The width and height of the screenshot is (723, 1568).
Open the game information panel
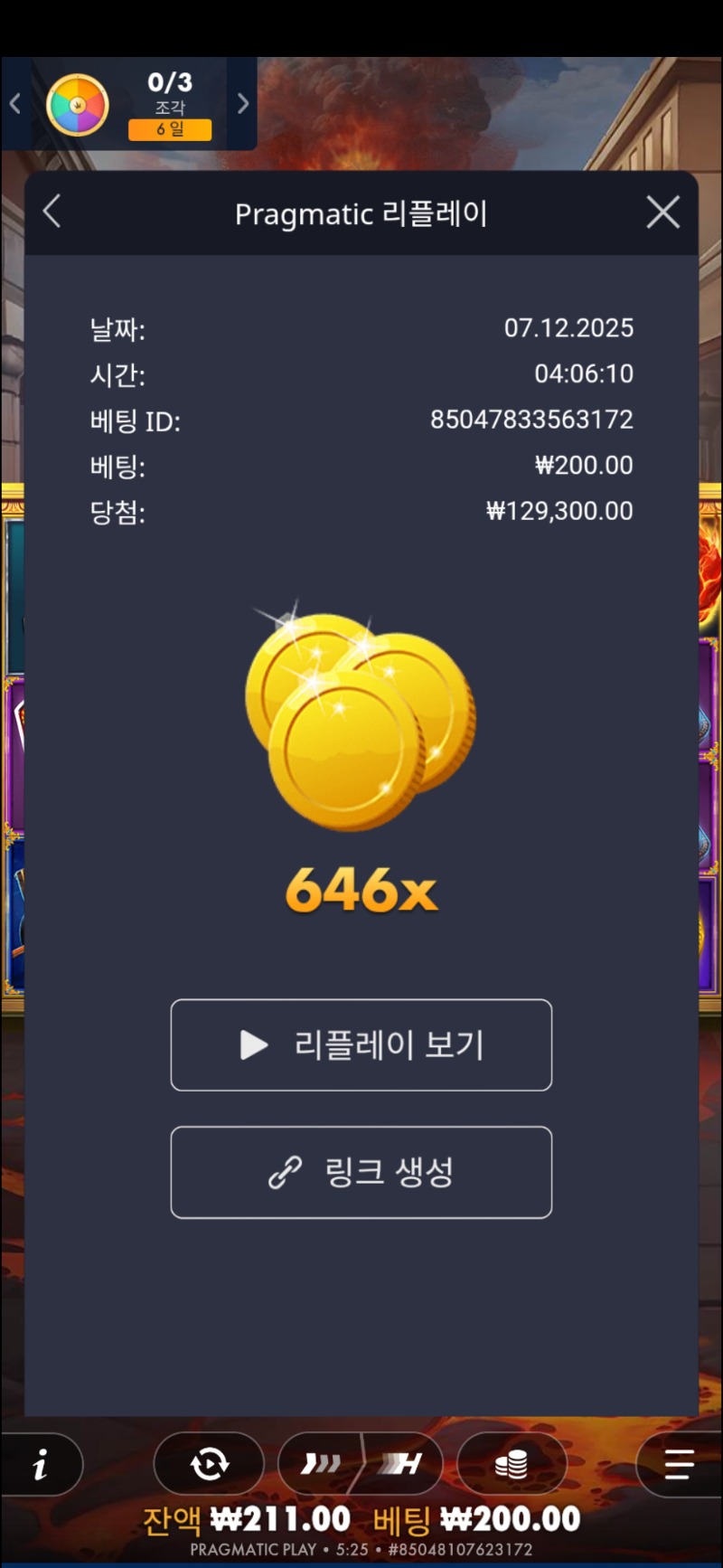pyautogui.click(x=41, y=1463)
